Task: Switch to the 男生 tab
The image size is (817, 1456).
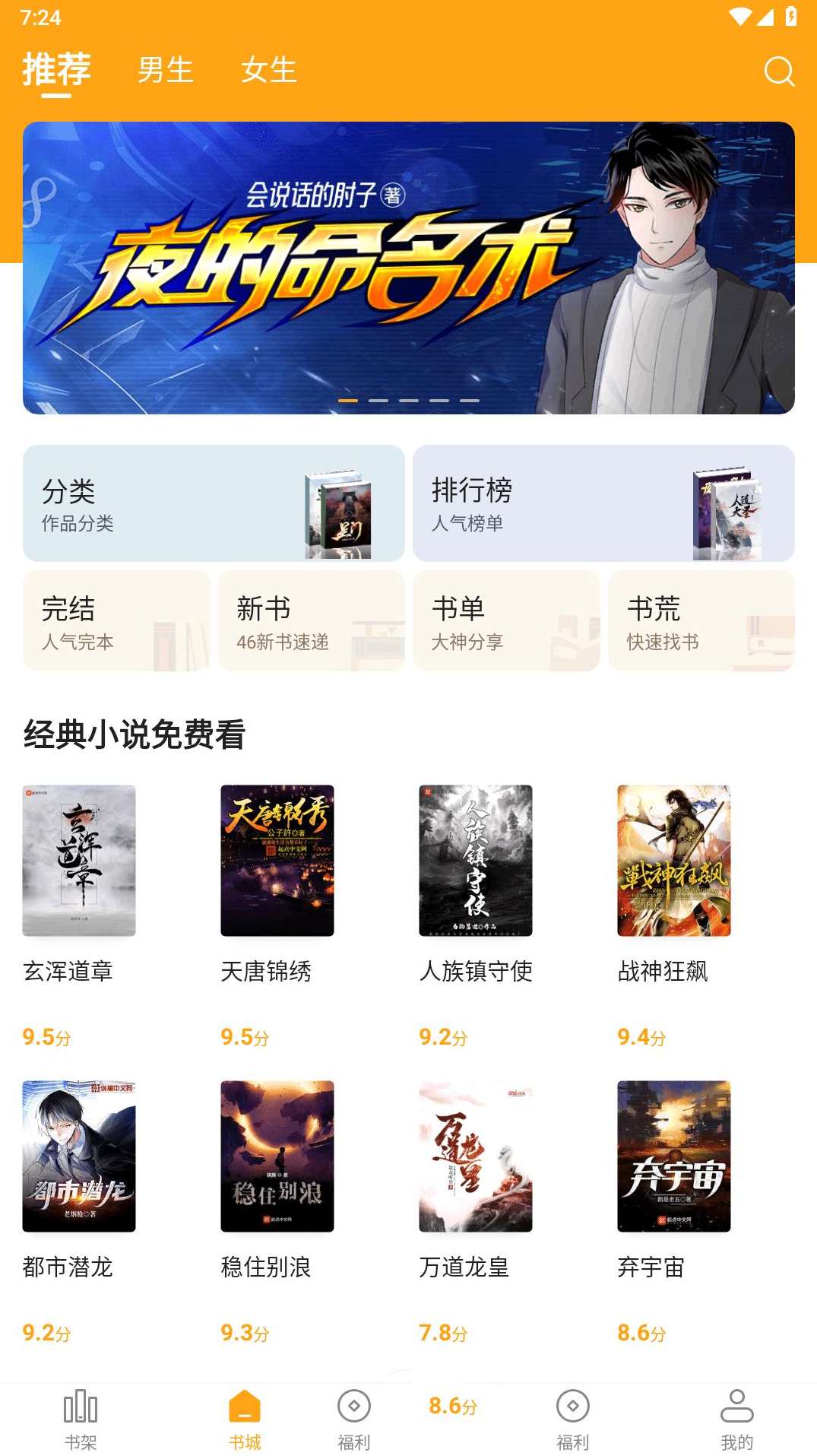Action: 164,71
